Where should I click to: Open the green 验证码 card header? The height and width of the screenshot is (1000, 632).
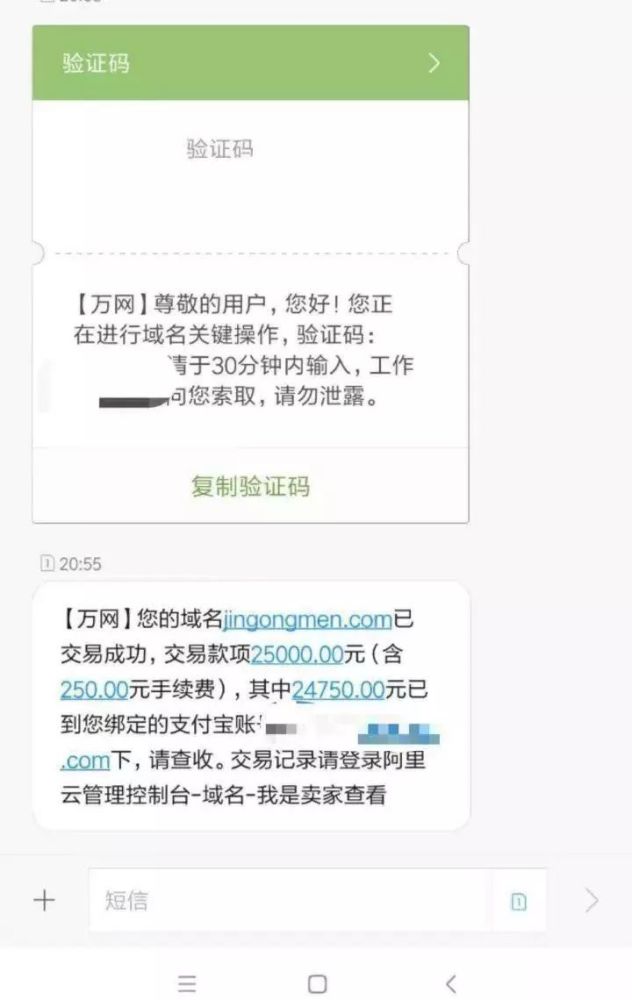[x=250, y=64]
